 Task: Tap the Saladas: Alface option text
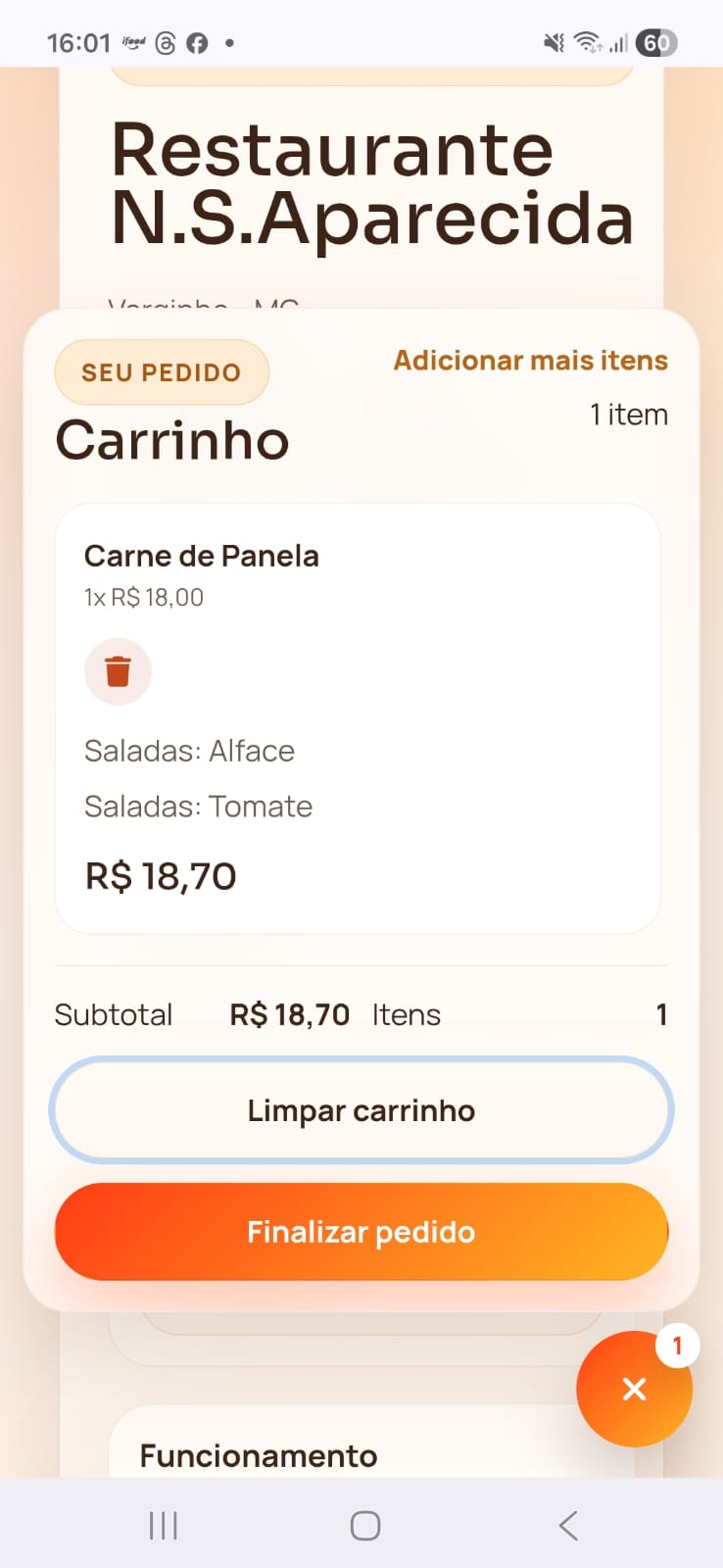coord(189,751)
